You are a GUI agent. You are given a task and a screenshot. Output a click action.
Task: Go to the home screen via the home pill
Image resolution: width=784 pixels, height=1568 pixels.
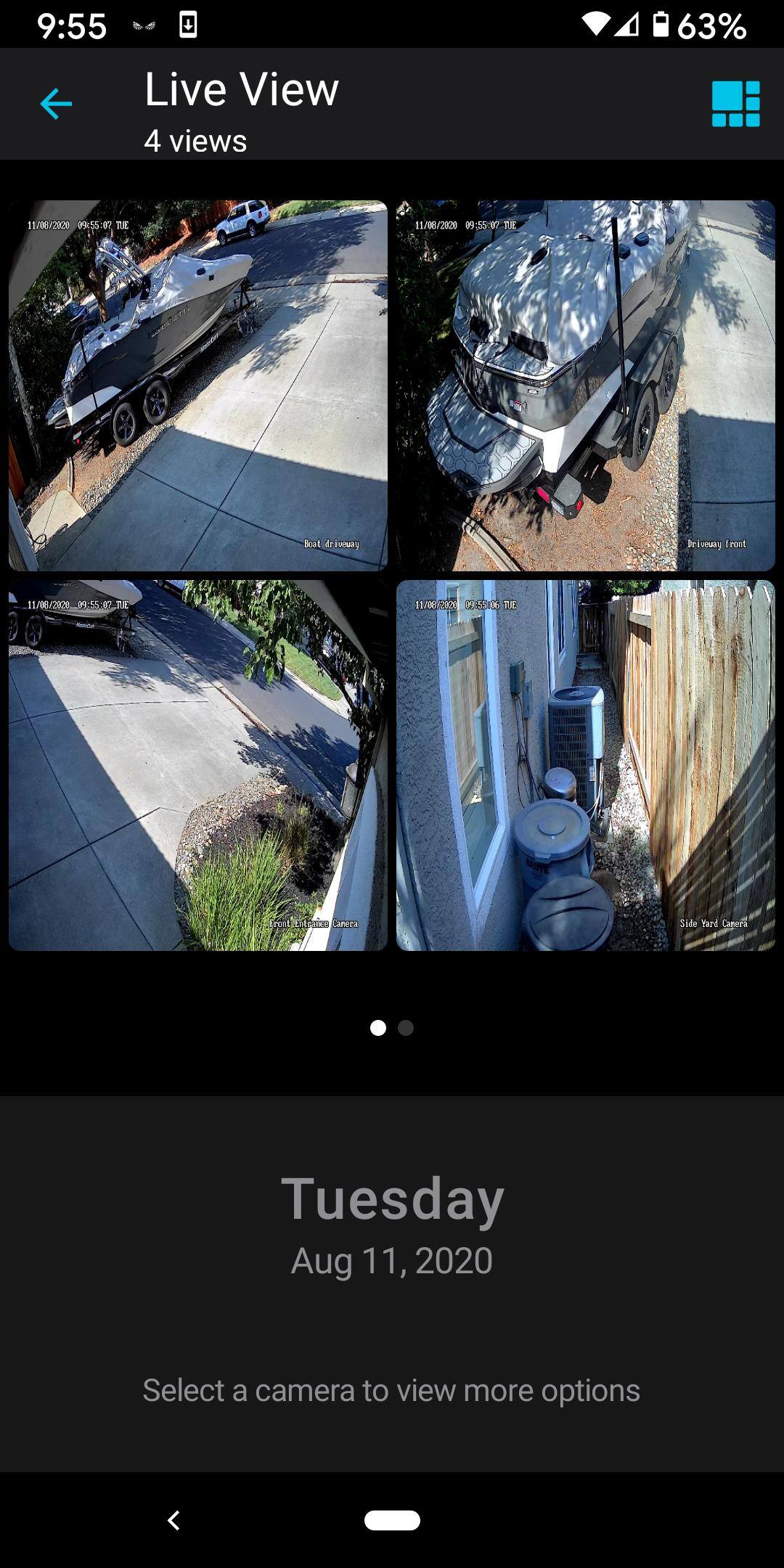tap(392, 1520)
